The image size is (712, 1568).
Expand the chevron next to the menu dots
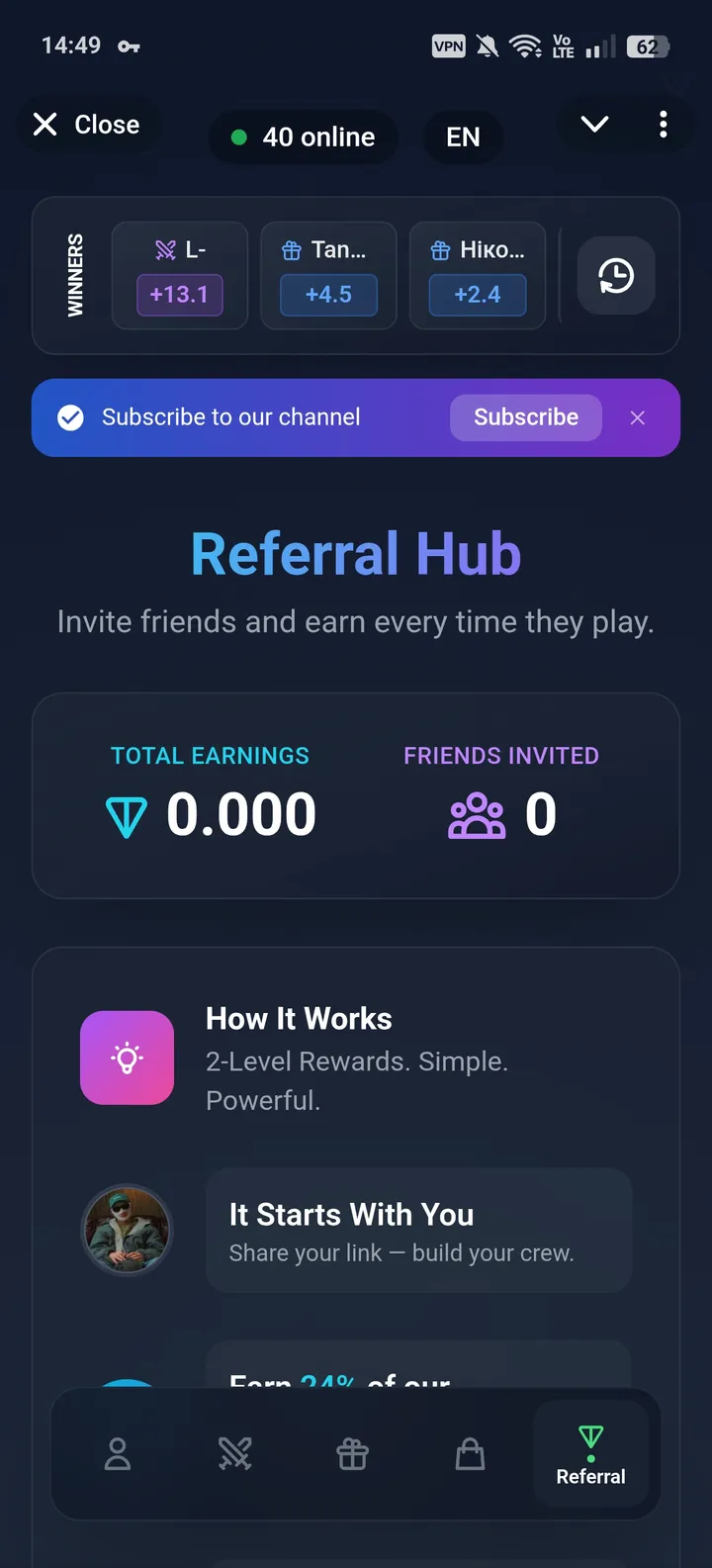(594, 125)
